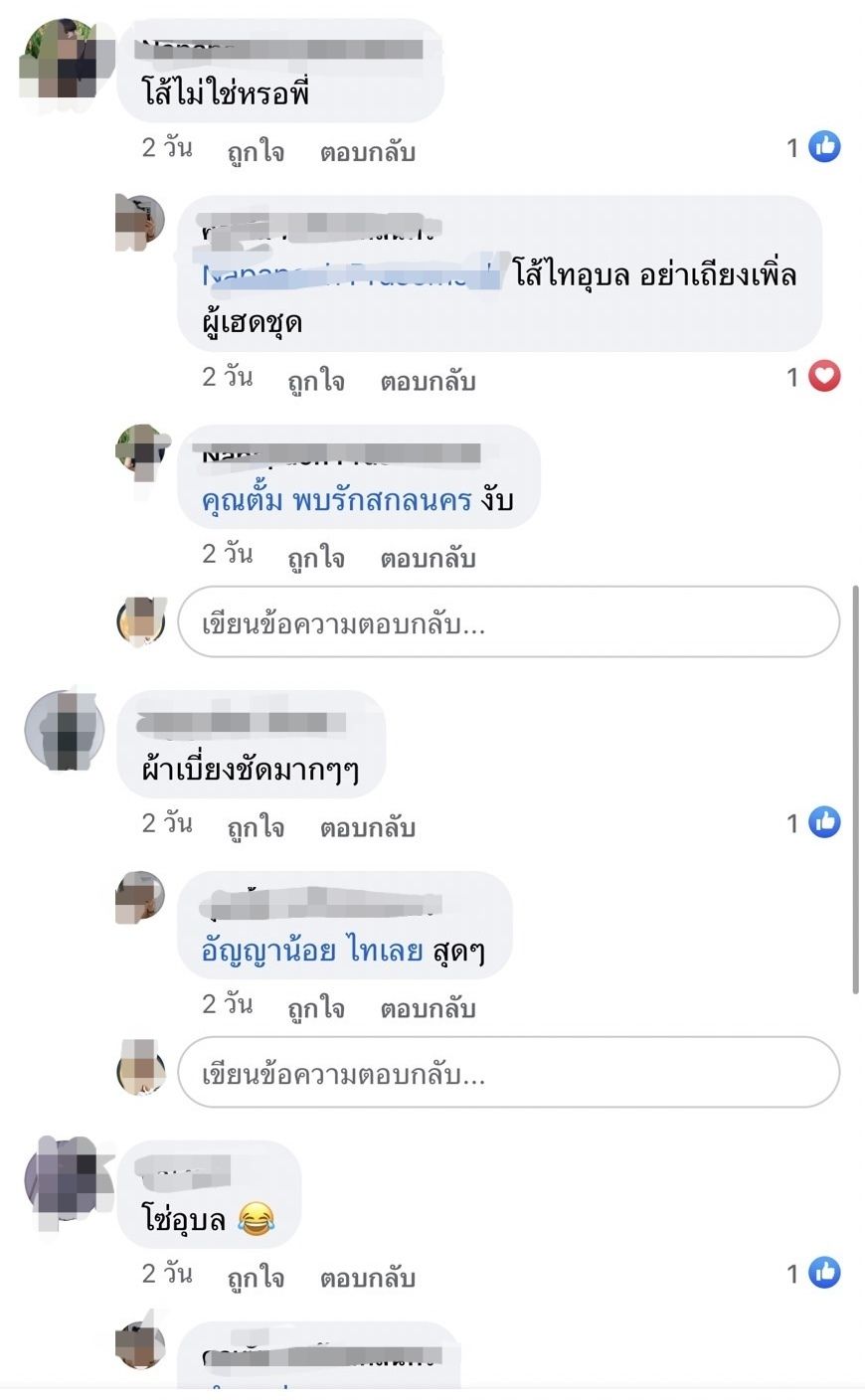
Task: Reply to the comment "โซ่อุบล"
Action: (x=367, y=1278)
